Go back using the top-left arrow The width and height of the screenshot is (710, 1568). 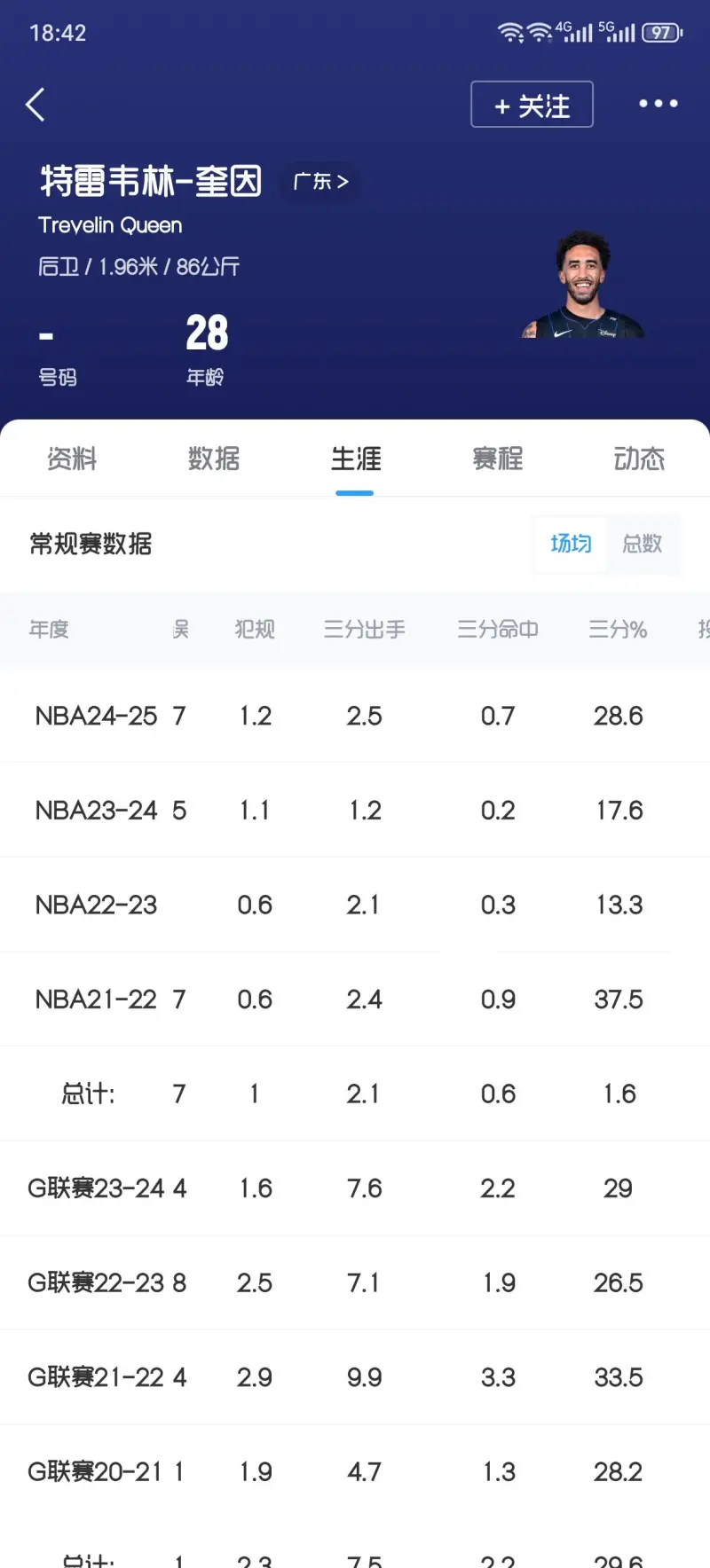(x=35, y=105)
